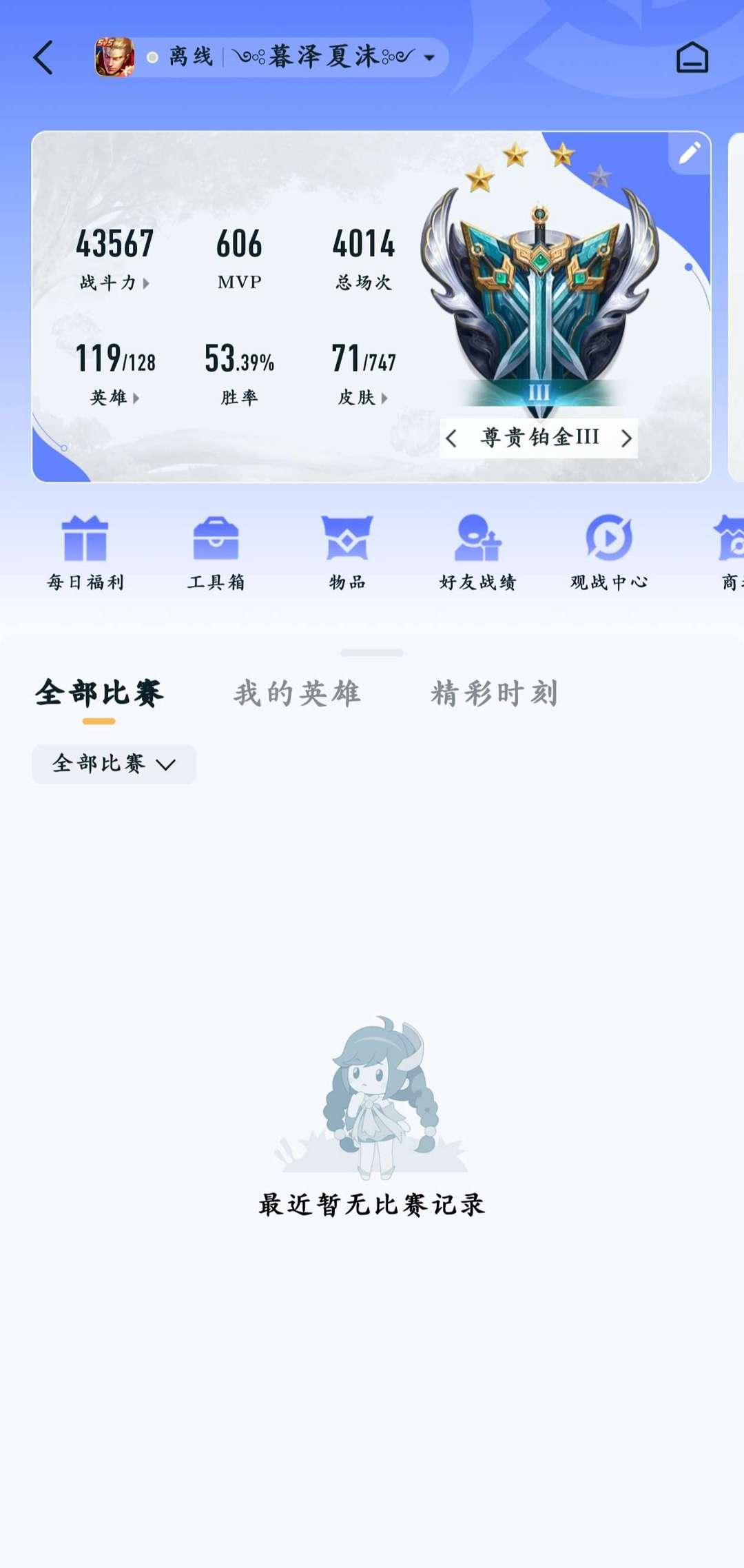Image resolution: width=744 pixels, height=1568 pixels.
Task: Select the 全部比赛 tab
Action: tap(99, 693)
